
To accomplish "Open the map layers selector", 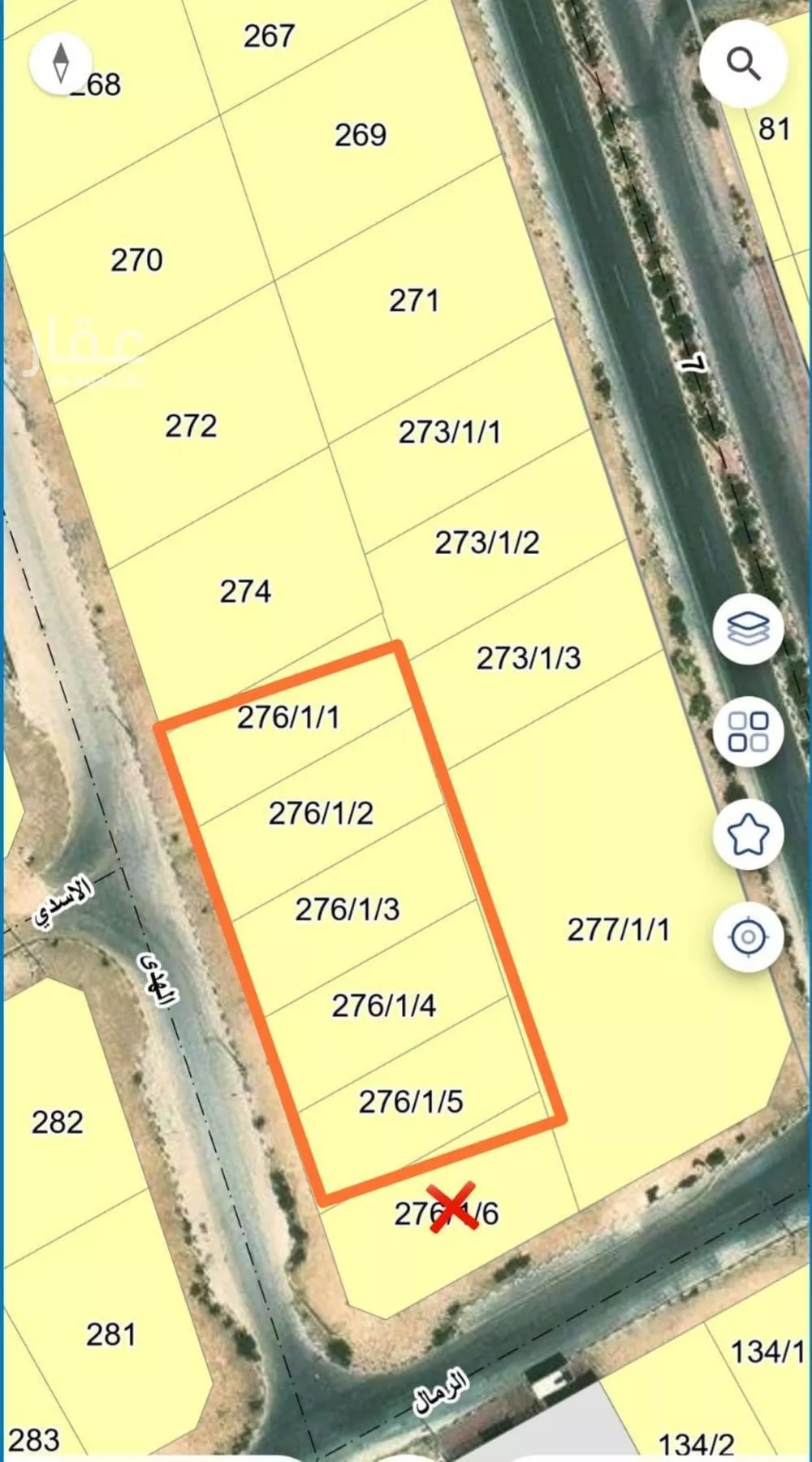I will coord(748,628).
